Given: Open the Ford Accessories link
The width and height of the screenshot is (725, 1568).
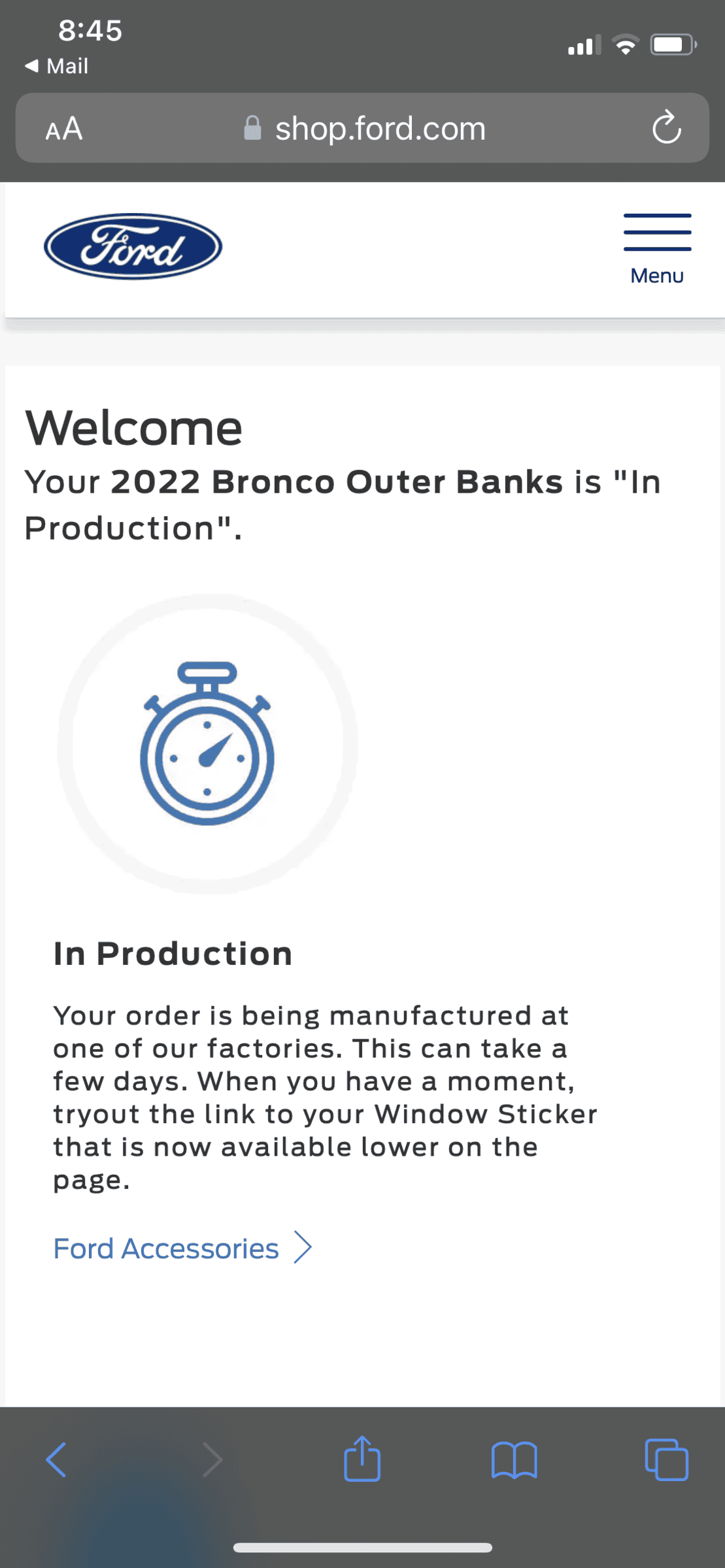Looking at the screenshot, I should click(182, 1248).
